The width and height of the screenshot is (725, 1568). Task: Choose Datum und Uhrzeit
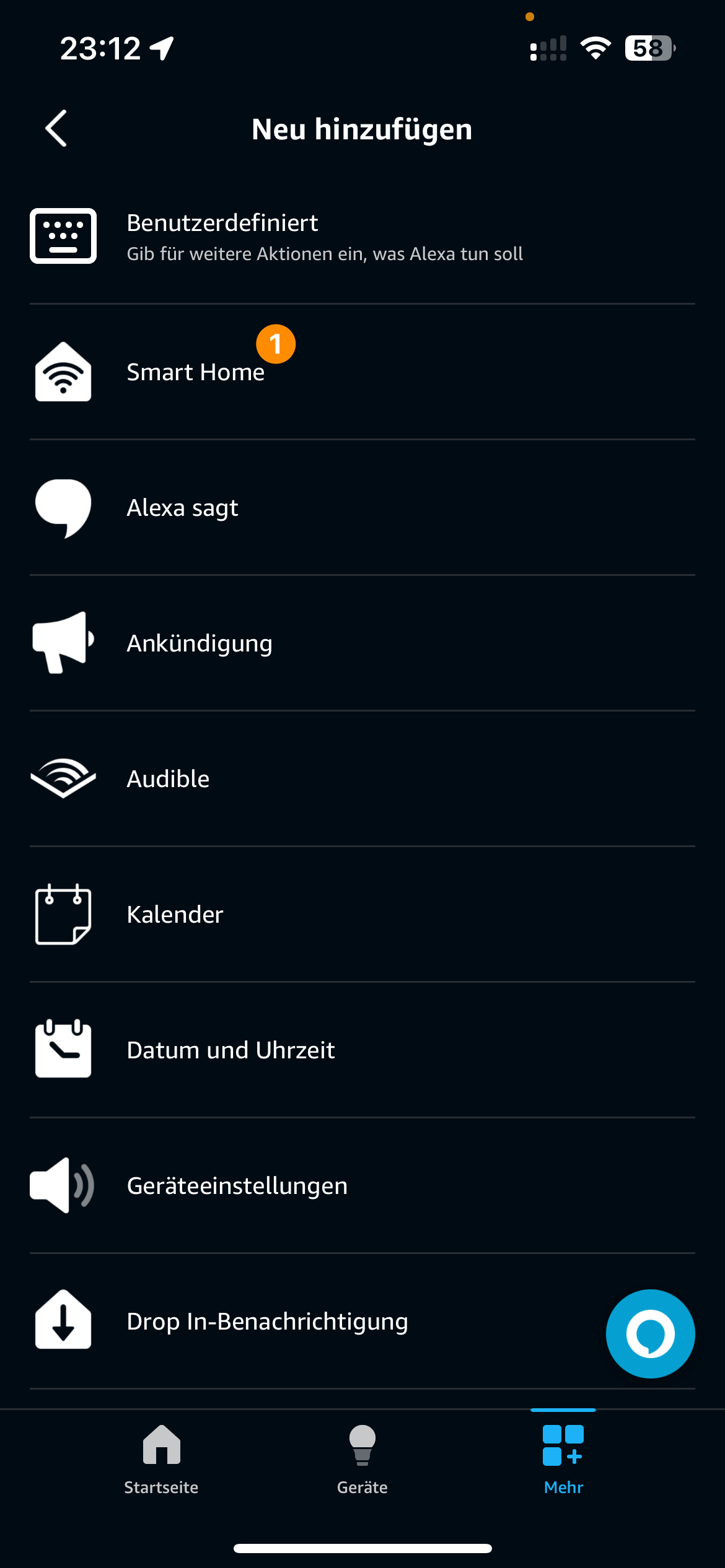tap(362, 1050)
